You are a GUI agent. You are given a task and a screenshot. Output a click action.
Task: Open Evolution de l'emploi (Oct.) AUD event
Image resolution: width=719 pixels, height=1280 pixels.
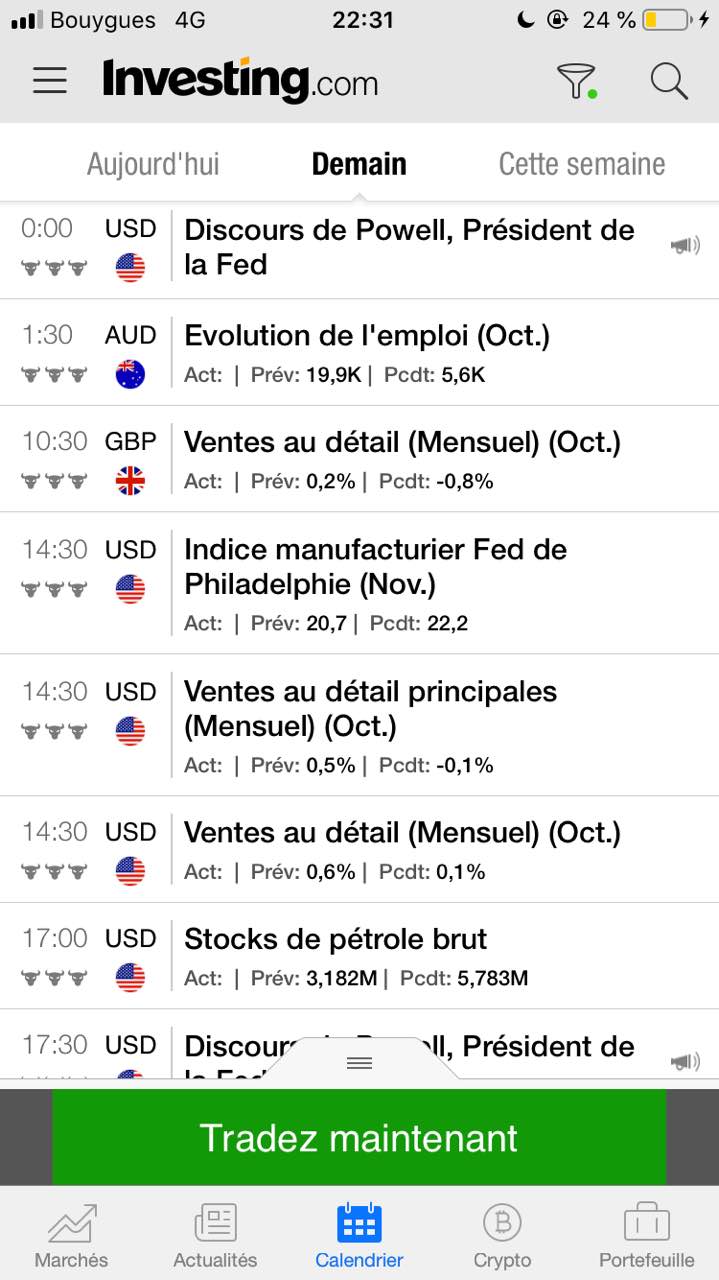click(x=359, y=352)
